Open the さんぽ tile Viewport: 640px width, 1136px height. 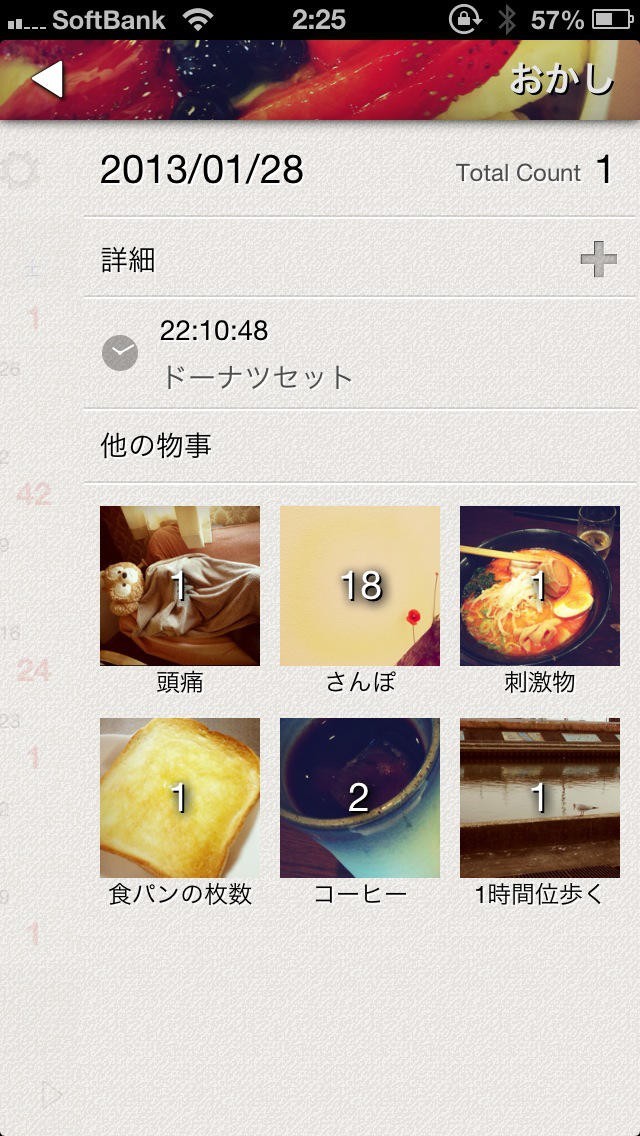pyautogui.click(x=360, y=586)
